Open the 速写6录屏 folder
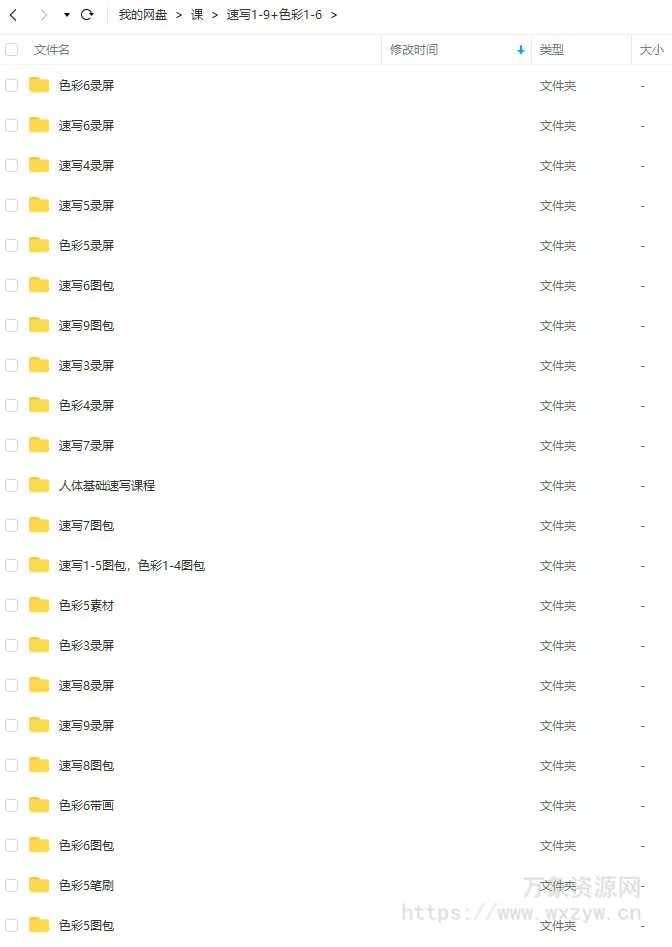 click(86, 126)
